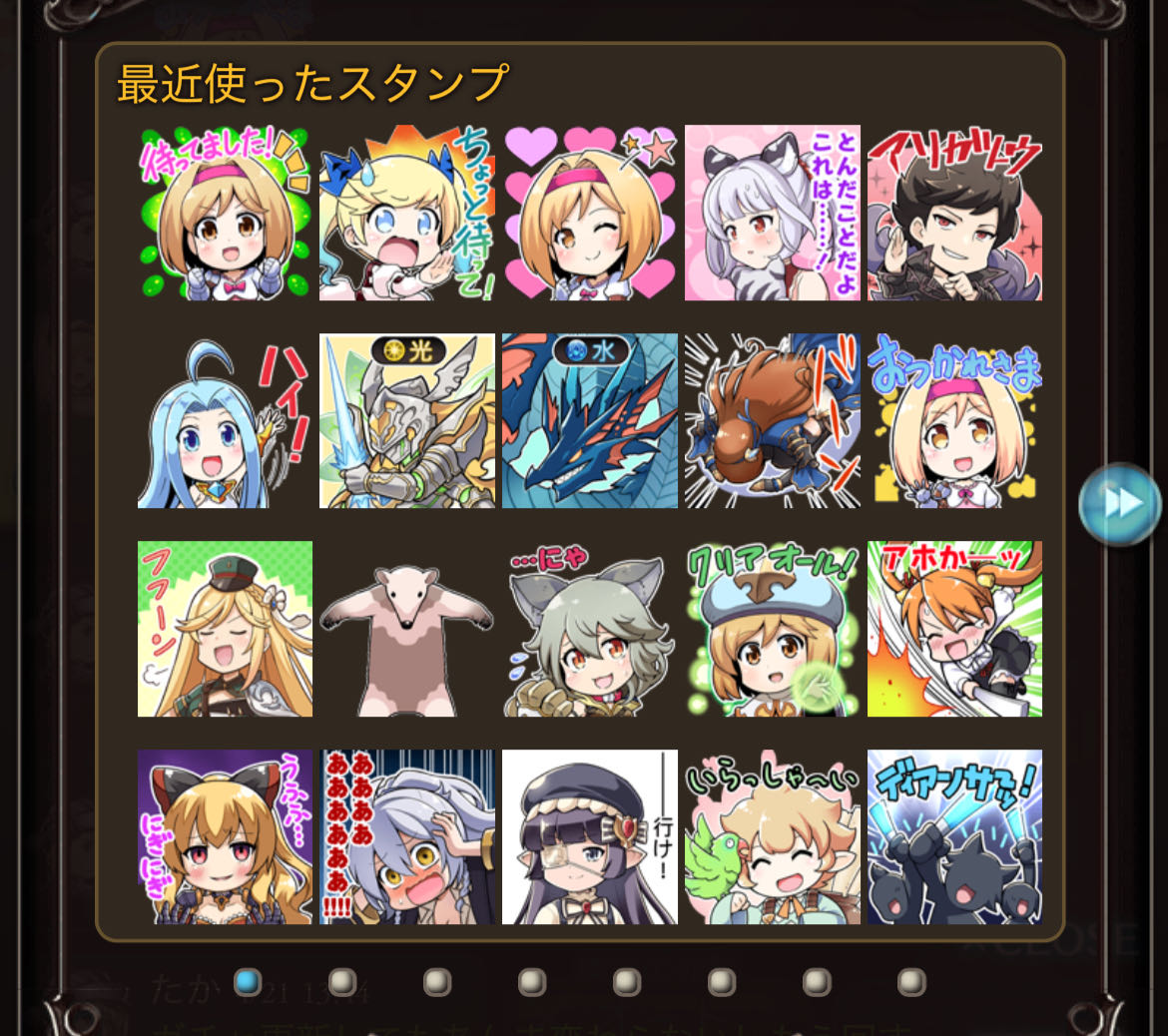1168x1036 pixels.
Task: Go to the next stamp page arrow
Action: pos(1120,504)
